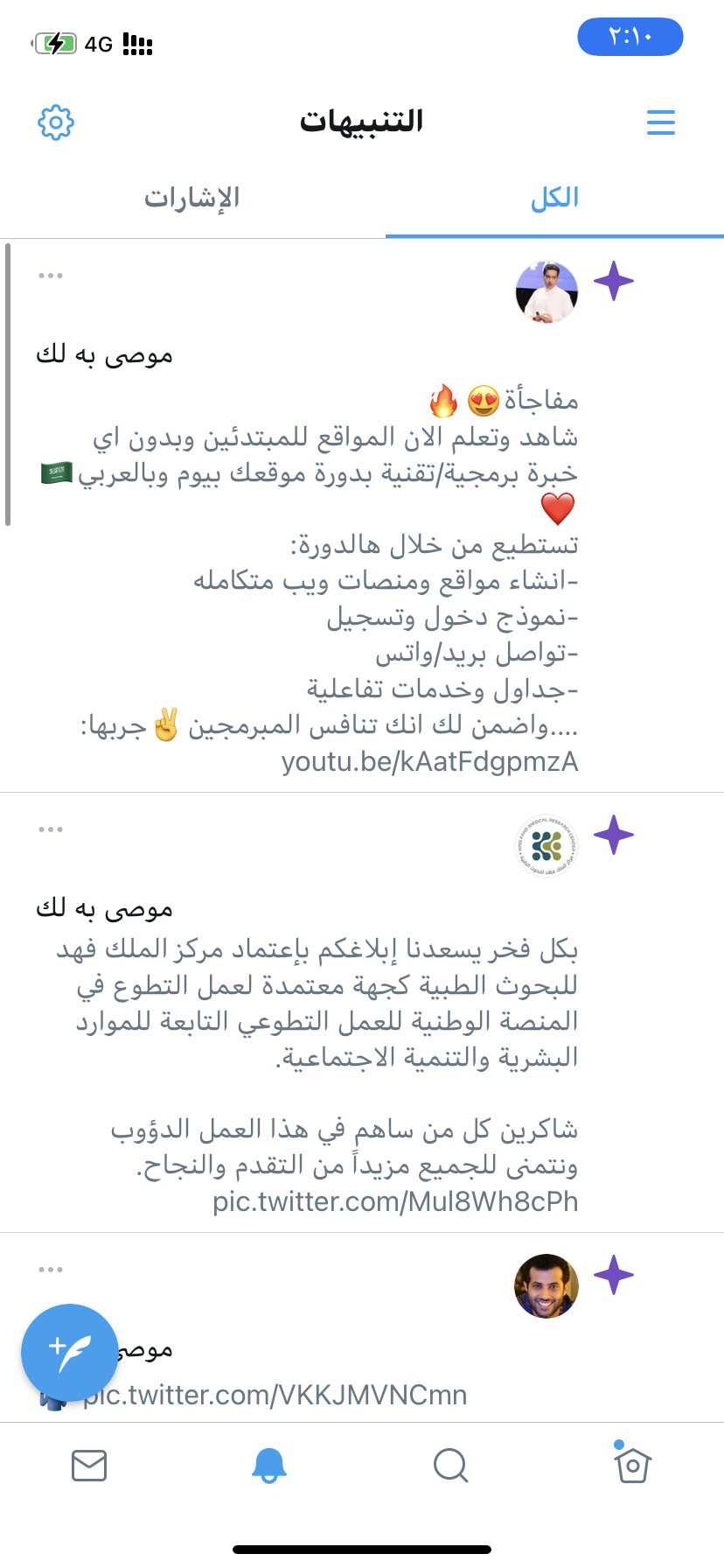Go to the direct messages tab

point(89,1465)
